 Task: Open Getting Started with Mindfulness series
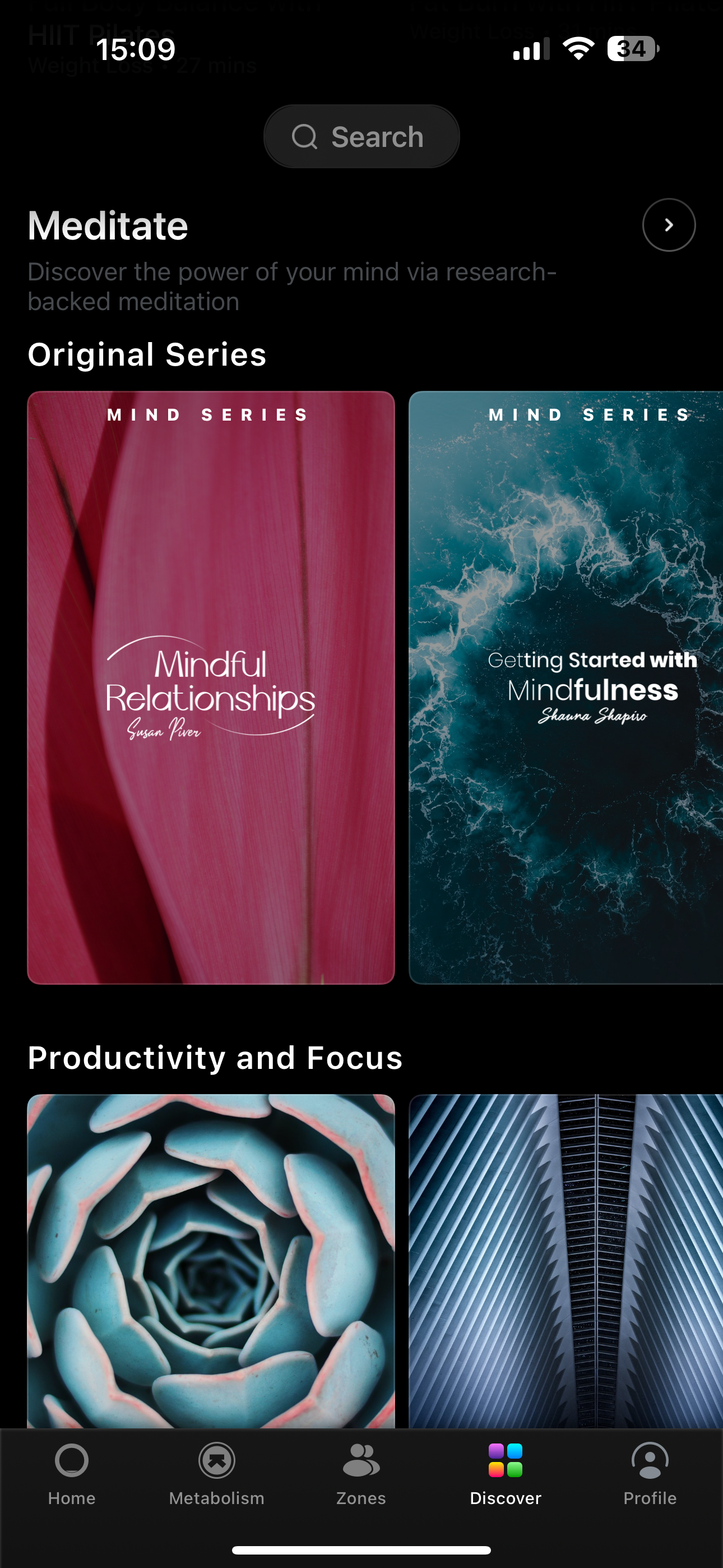coord(566,687)
